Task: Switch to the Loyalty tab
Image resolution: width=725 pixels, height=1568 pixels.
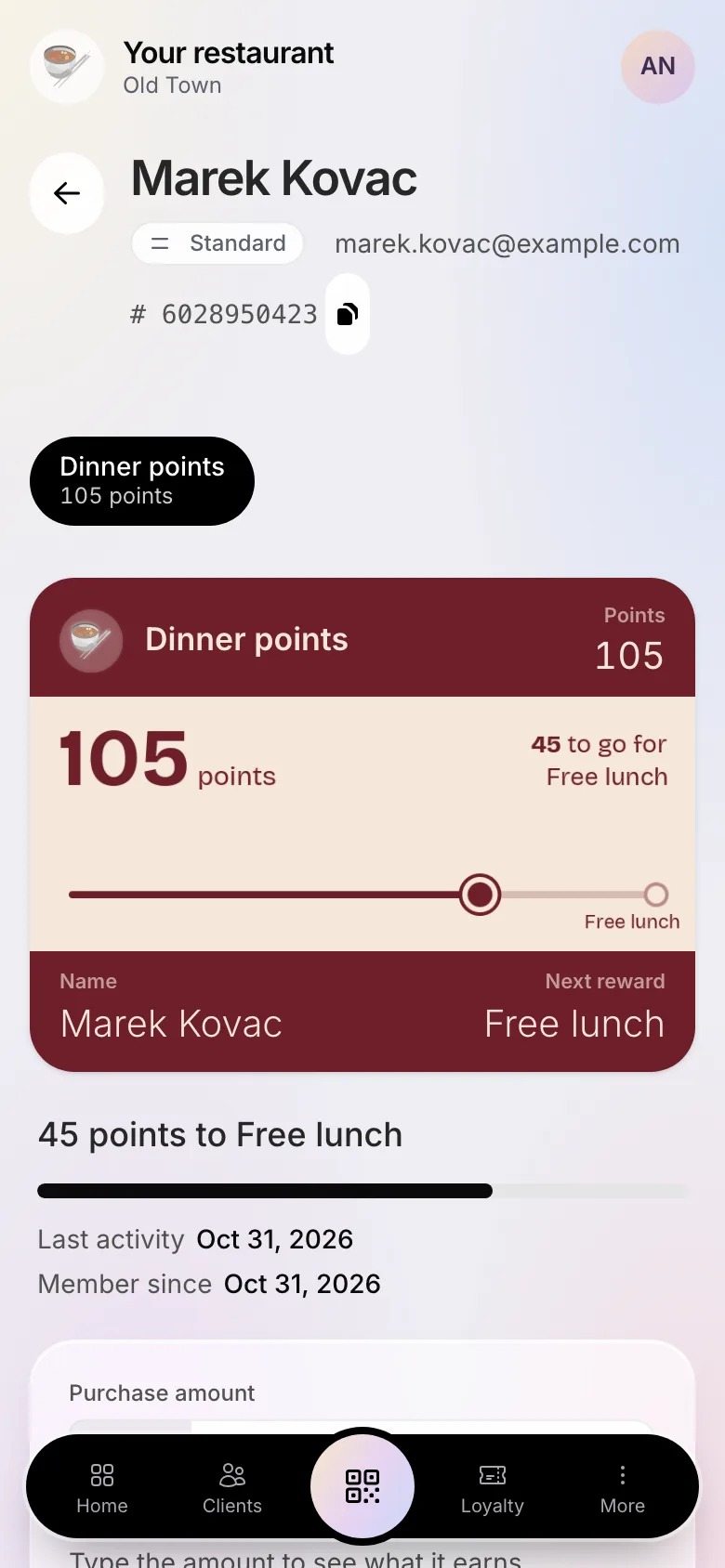Action: pyautogui.click(x=493, y=1489)
